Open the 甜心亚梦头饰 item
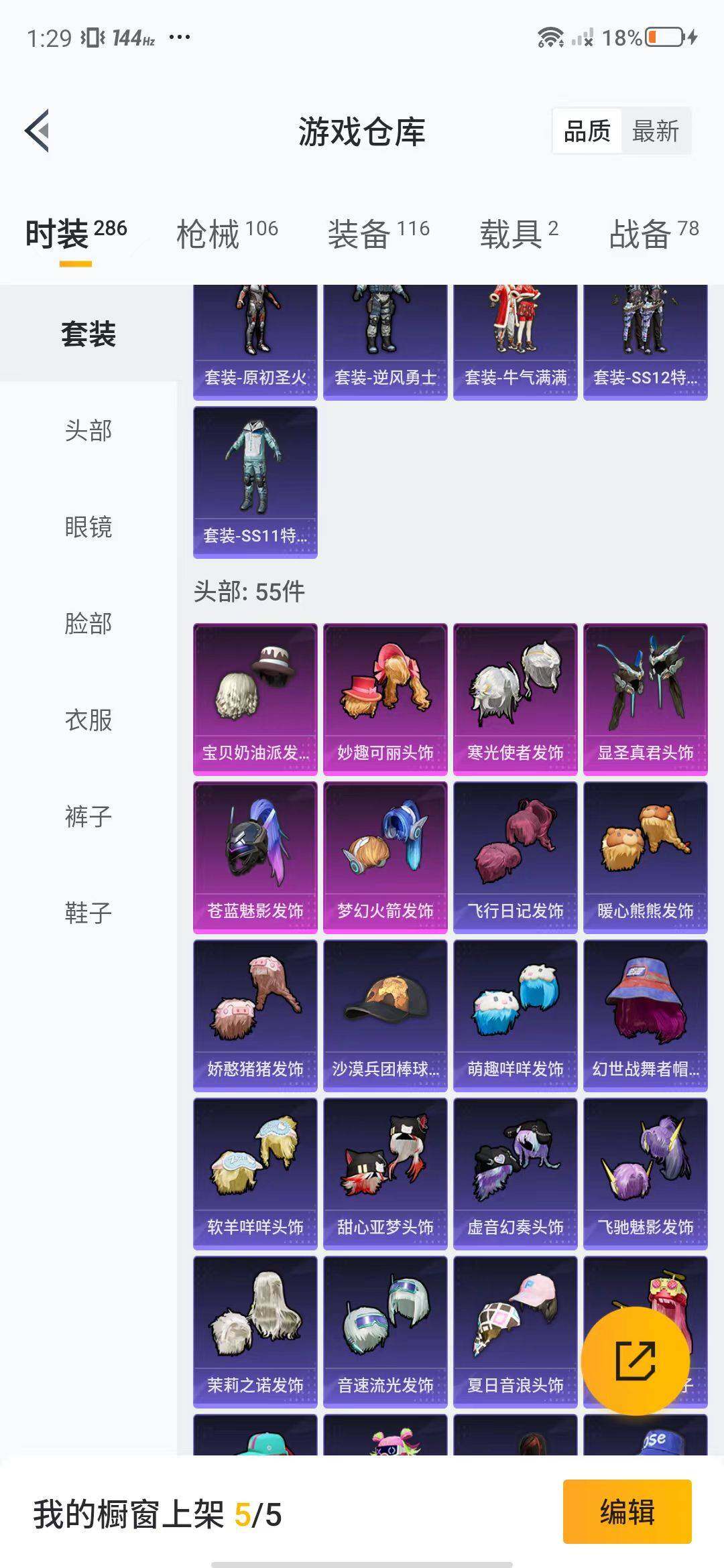The width and height of the screenshot is (724, 1568). pyautogui.click(x=385, y=1173)
